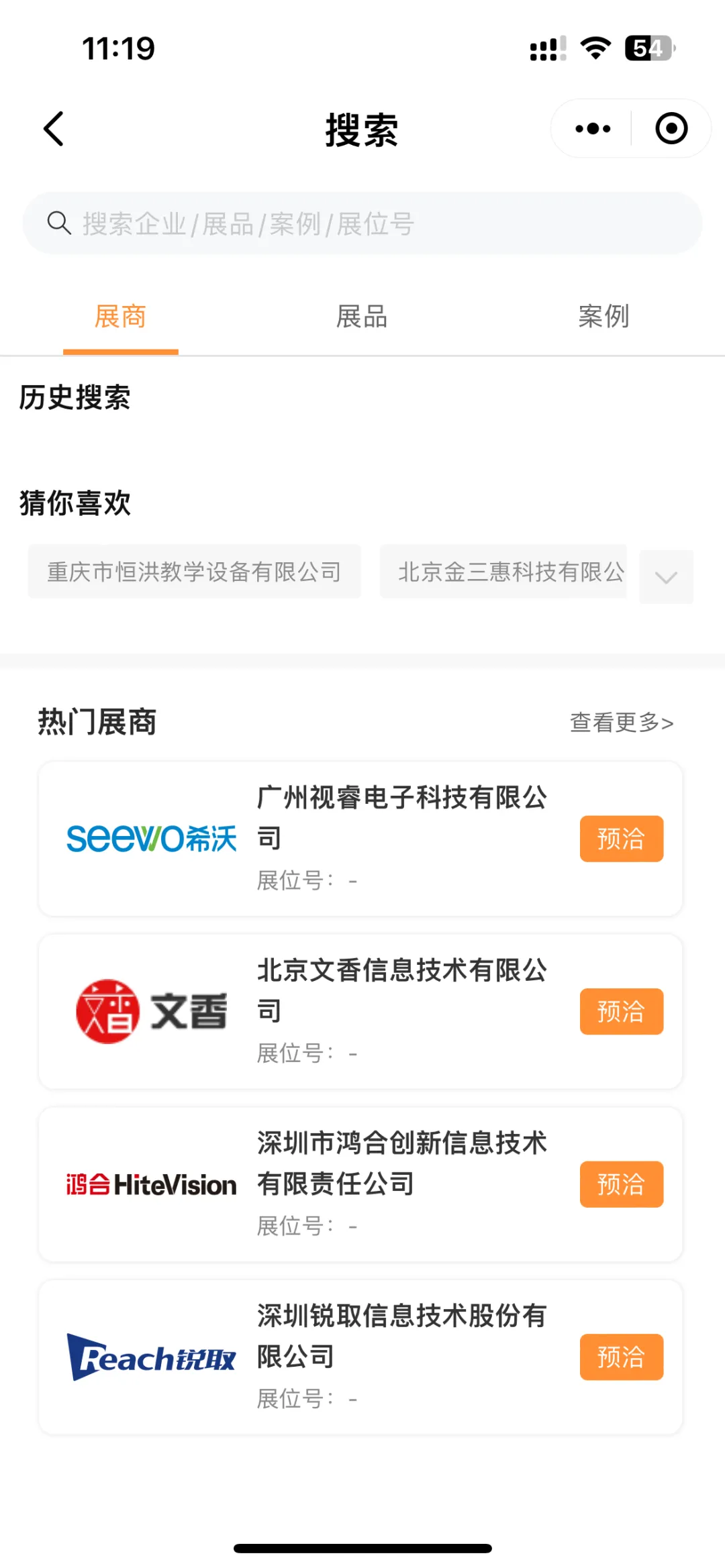The height and width of the screenshot is (1568, 725).
Task: Open the 广州视睿电子科技有限公司 exhibitor card
Action: (360, 839)
